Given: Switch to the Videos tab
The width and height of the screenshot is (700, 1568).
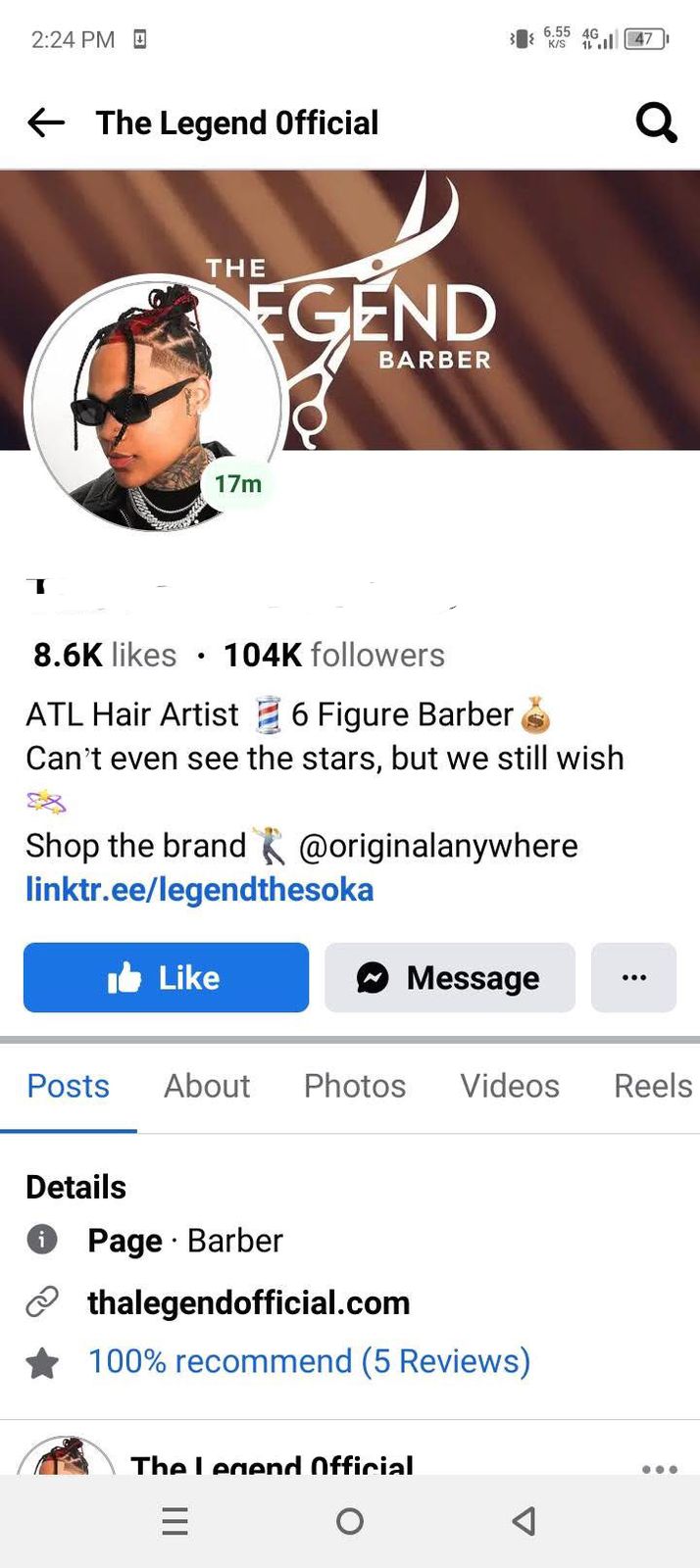Looking at the screenshot, I should 510,1086.
